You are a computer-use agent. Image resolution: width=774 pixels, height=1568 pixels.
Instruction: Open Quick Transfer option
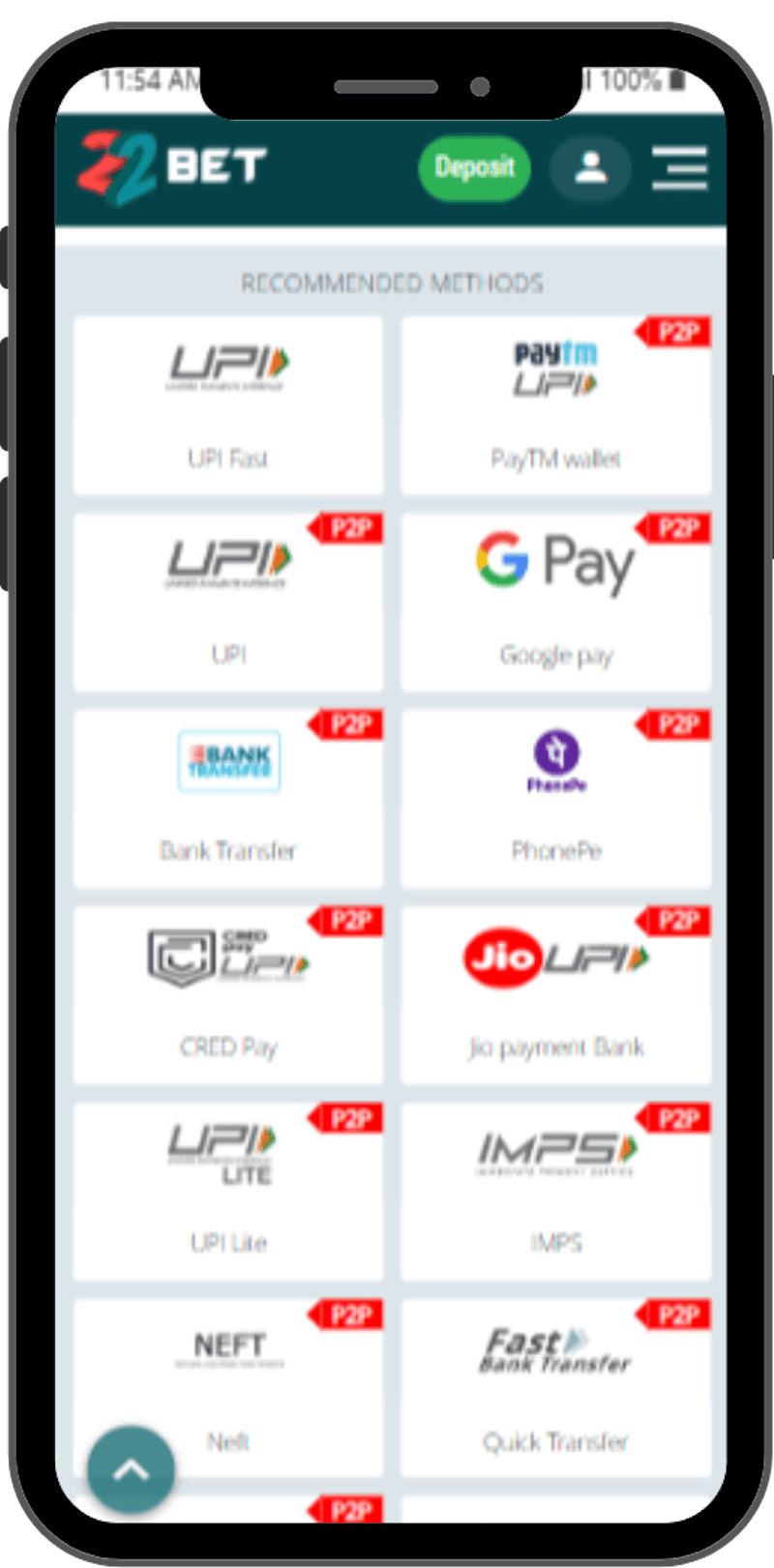[555, 1387]
